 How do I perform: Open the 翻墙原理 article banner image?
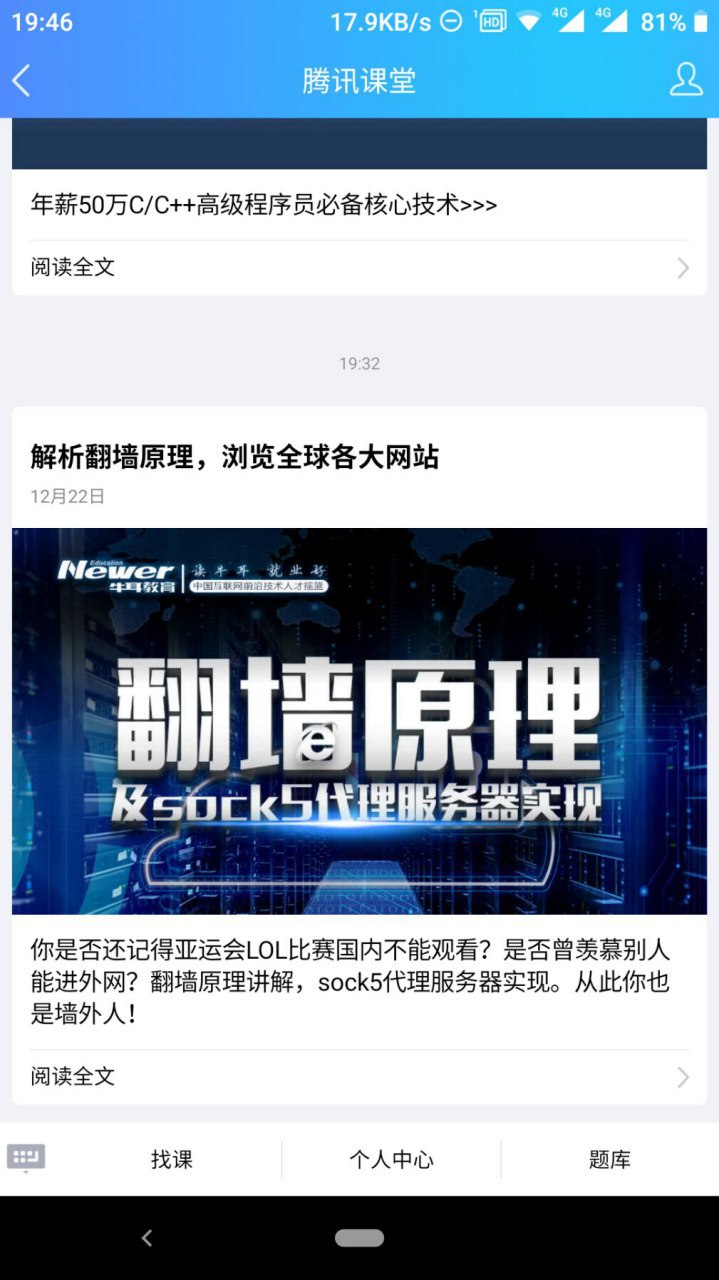point(359,721)
